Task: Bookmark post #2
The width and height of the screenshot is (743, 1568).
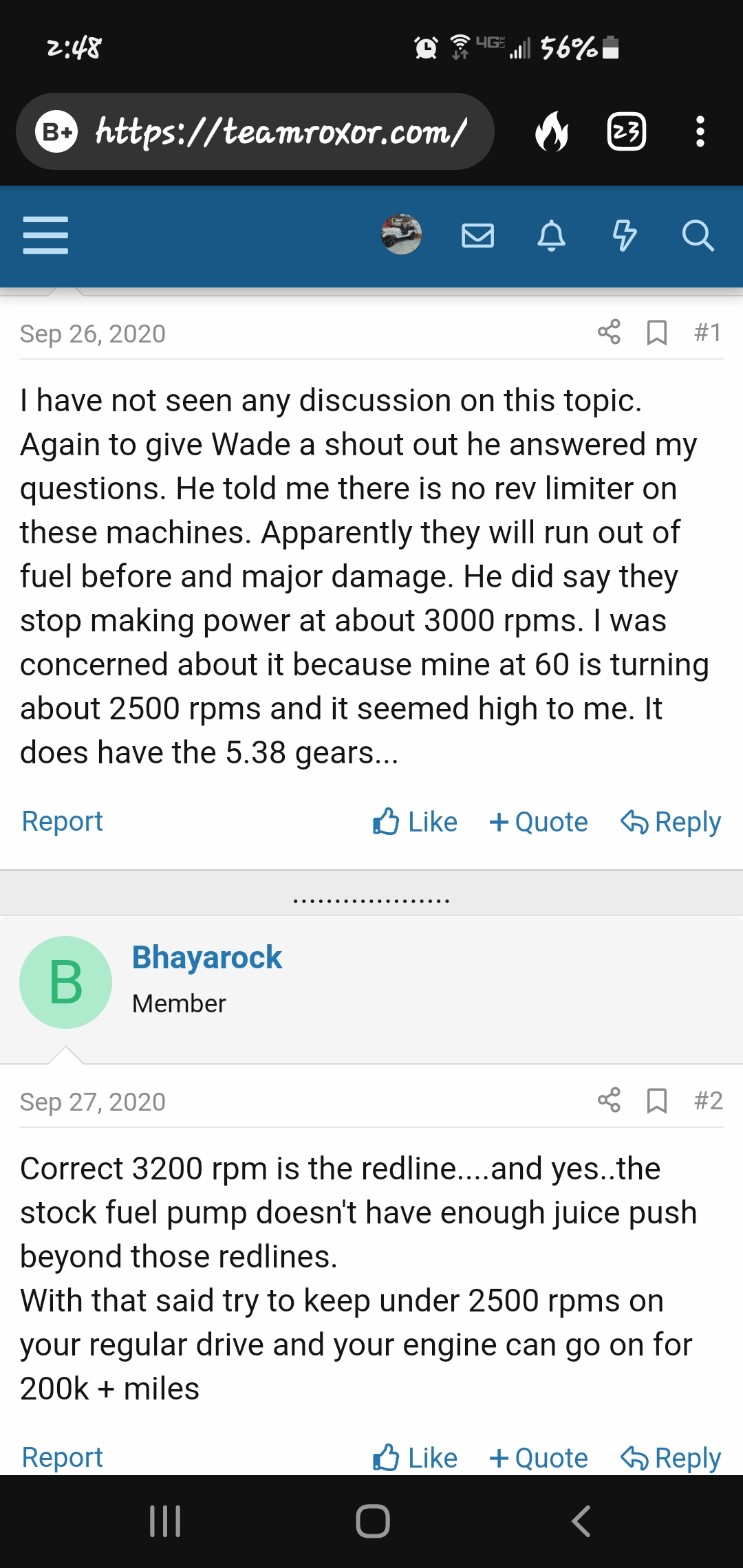Action: tap(657, 1100)
